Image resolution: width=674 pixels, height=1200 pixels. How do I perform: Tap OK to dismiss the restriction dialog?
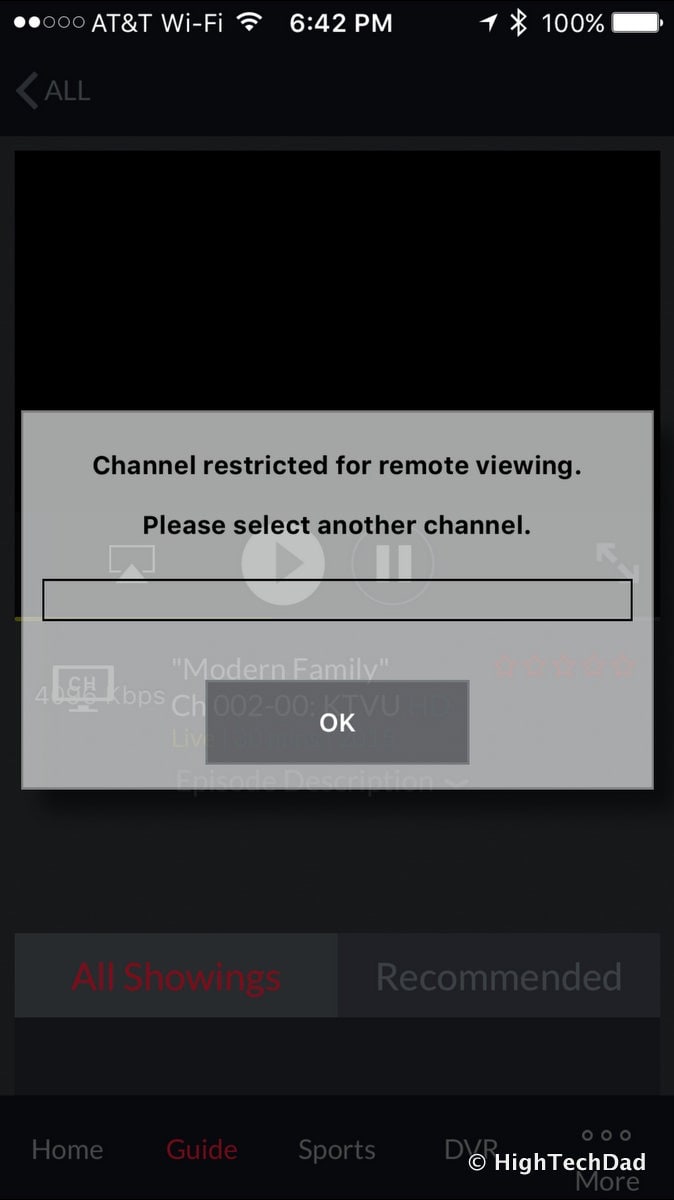pos(337,722)
